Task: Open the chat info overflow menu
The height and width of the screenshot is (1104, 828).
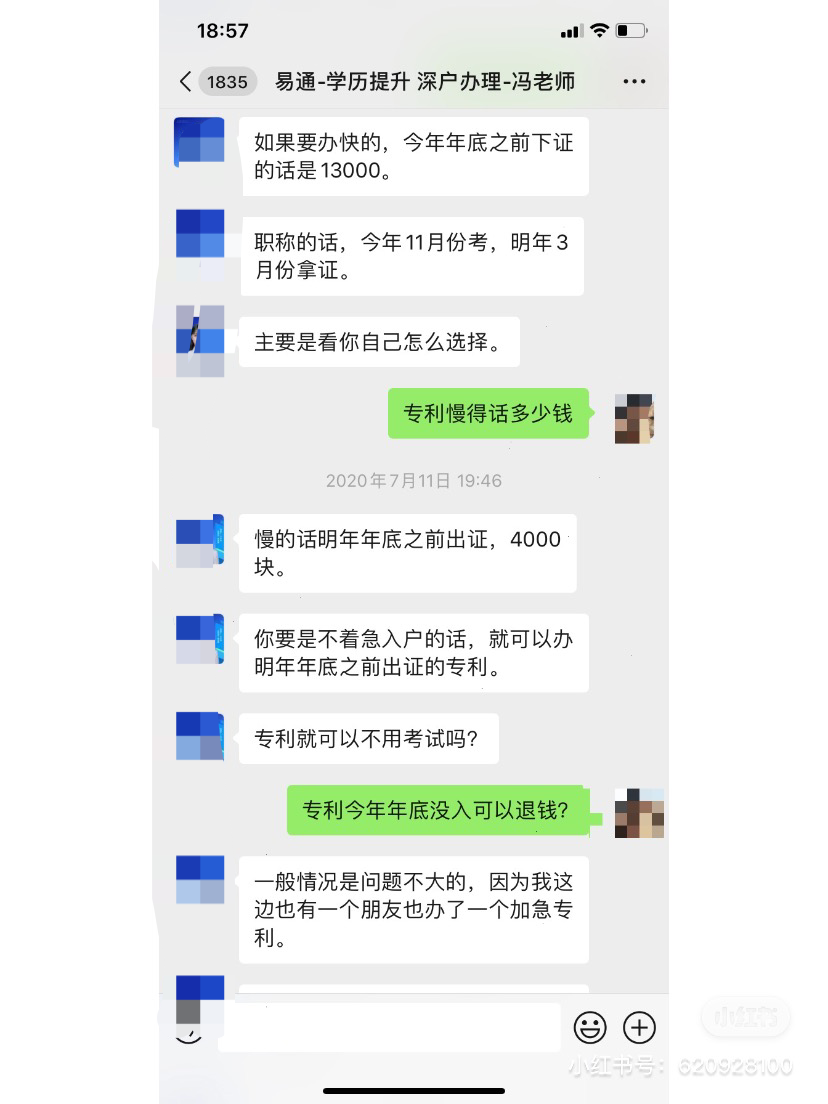Action: pos(634,82)
